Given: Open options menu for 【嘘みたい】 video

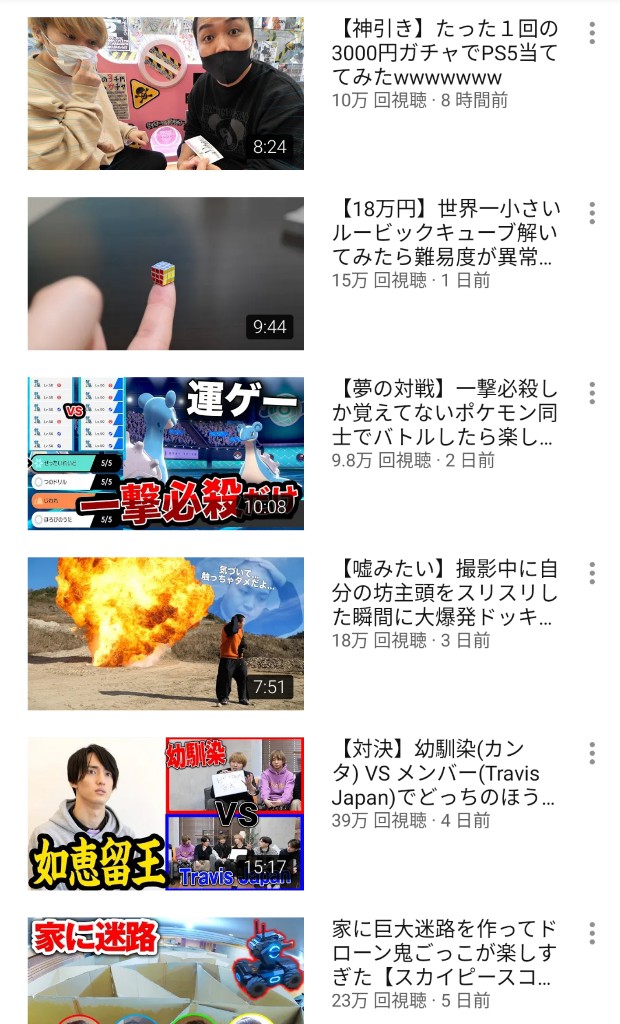Looking at the screenshot, I should [592, 573].
